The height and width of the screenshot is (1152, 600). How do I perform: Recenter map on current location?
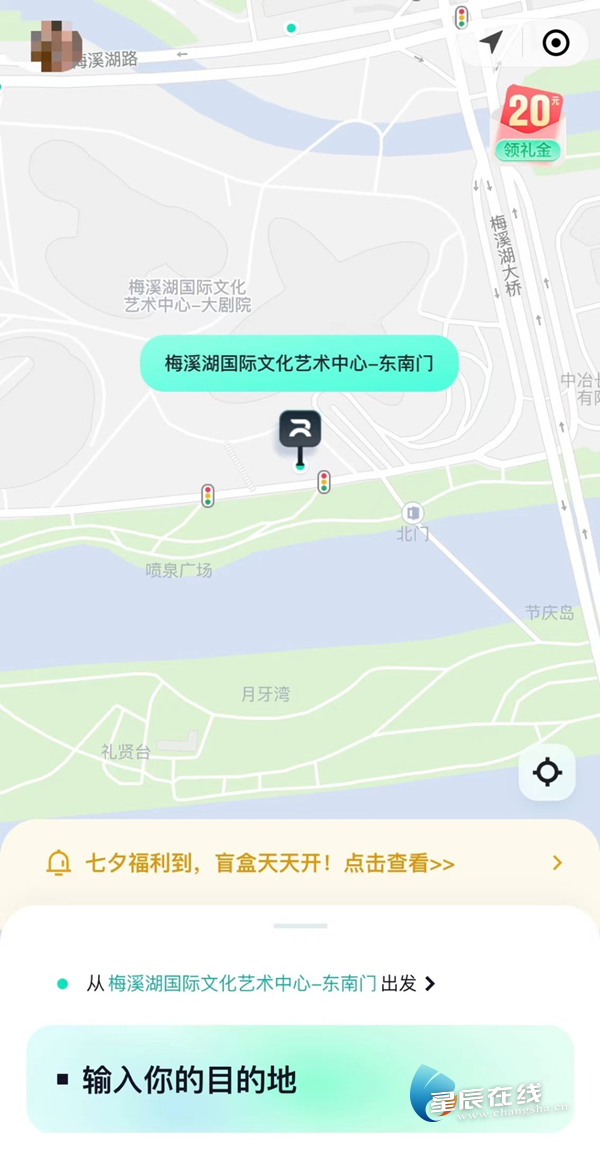547,772
